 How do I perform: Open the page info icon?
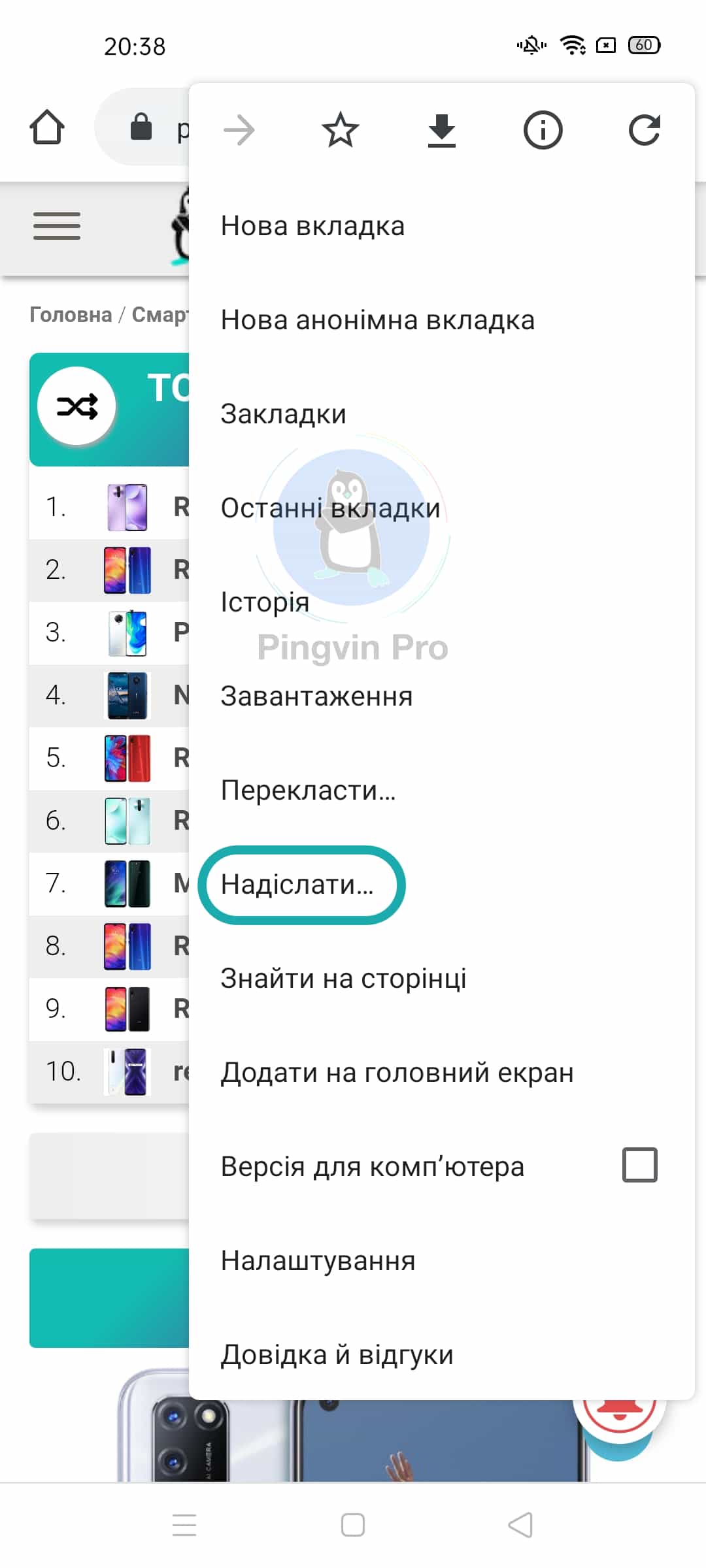coord(543,130)
